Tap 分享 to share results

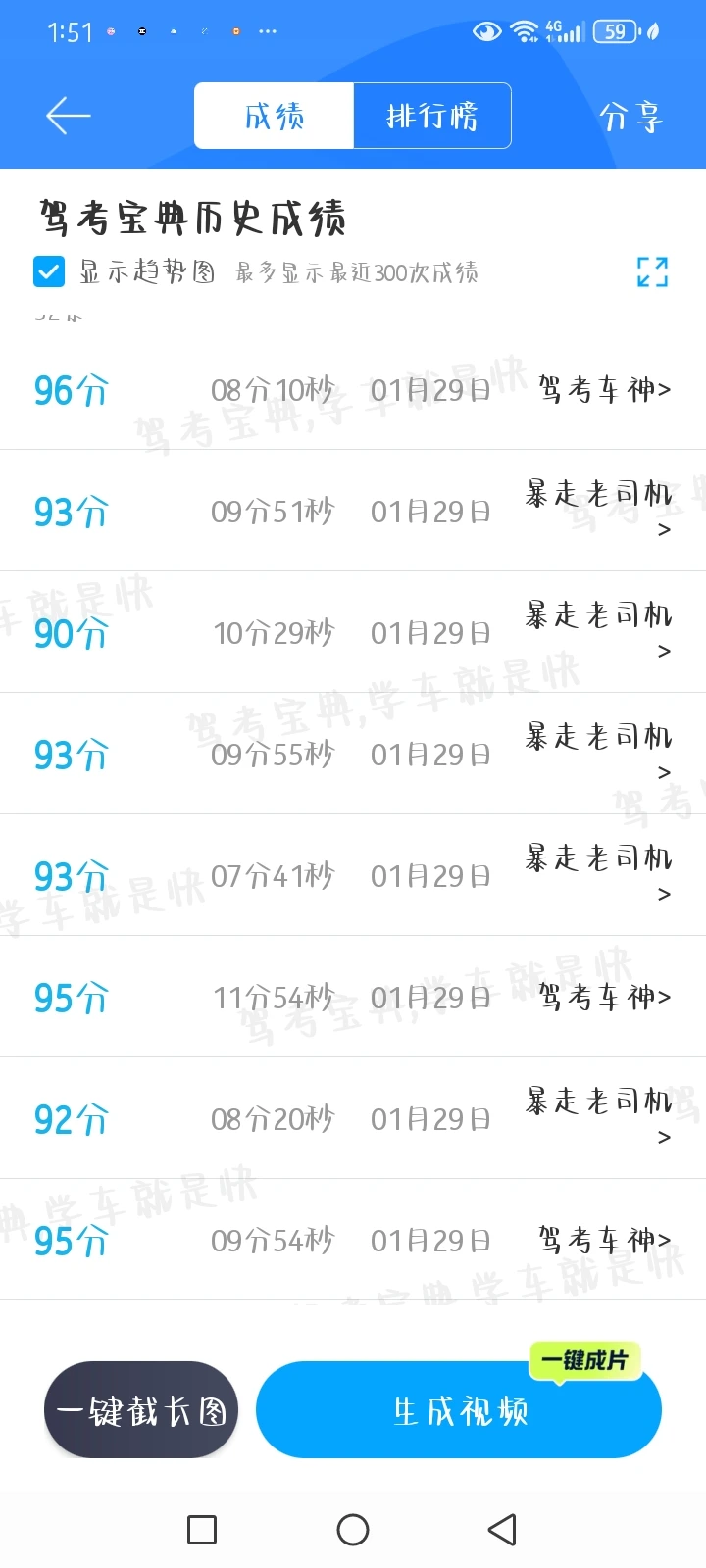coord(630,117)
